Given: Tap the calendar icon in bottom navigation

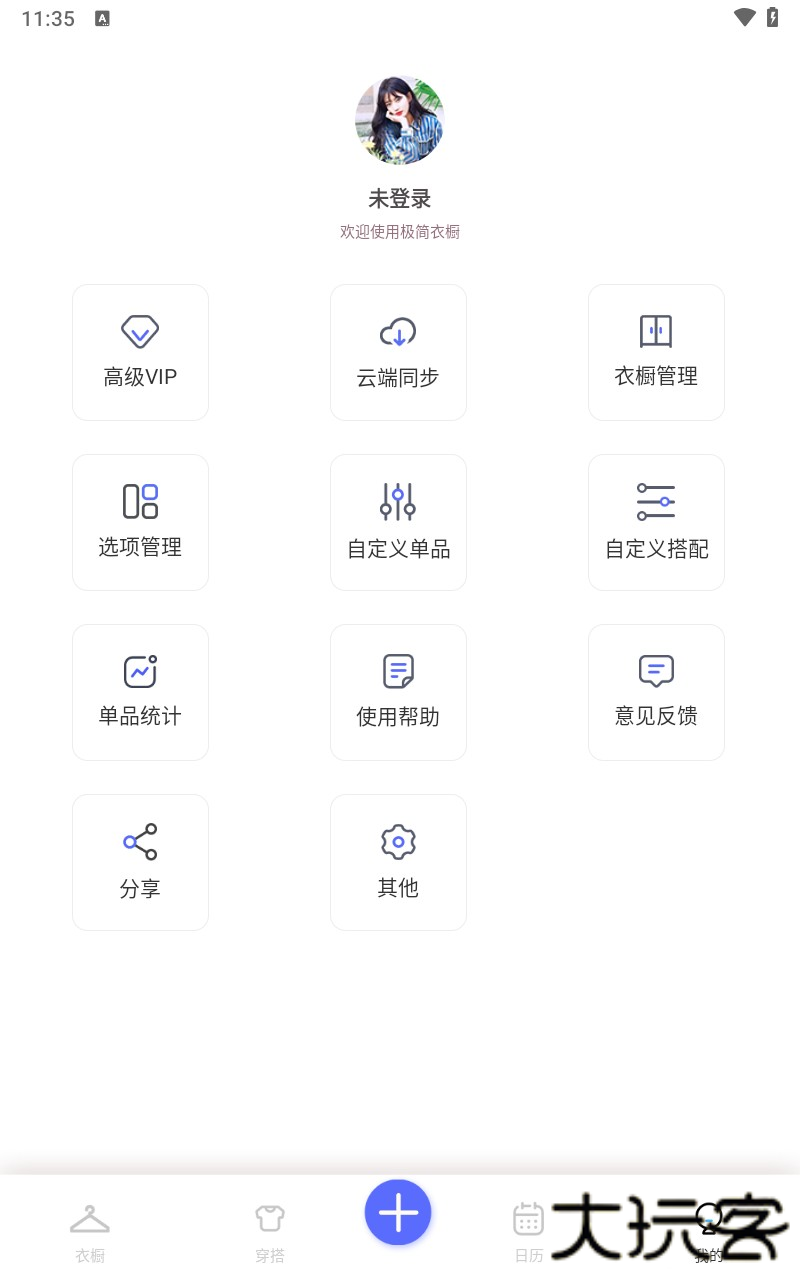Looking at the screenshot, I should click(528, 1219).
